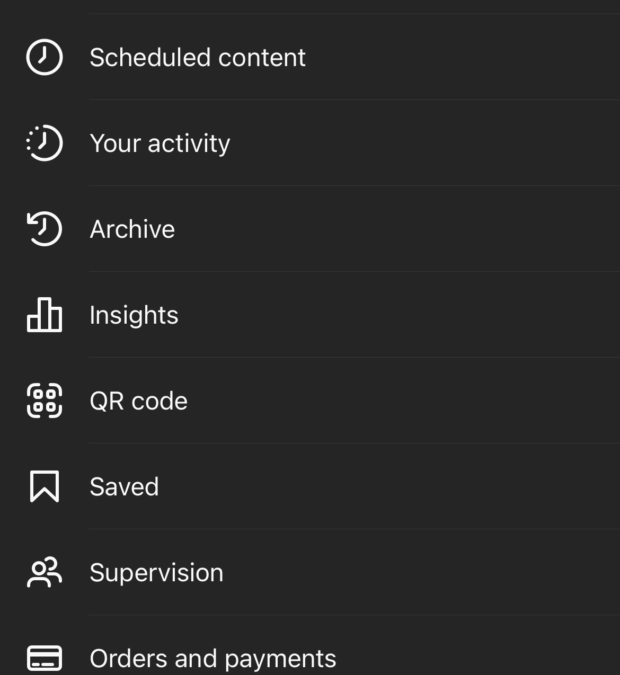Open the Archive row
This screenshot has width=620, height=675.
click(132, 230)
